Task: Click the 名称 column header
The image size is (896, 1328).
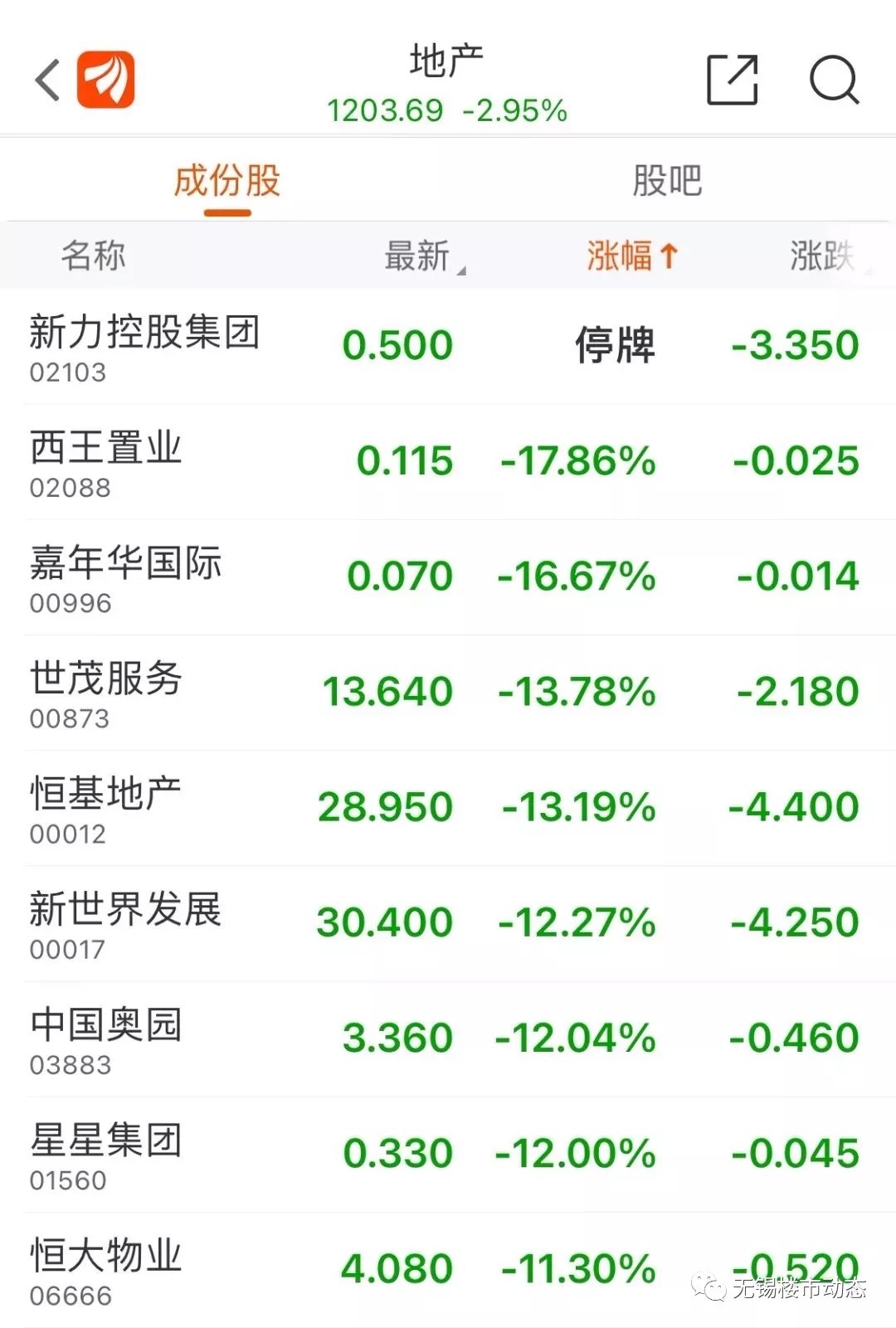Action: [93, 255]
